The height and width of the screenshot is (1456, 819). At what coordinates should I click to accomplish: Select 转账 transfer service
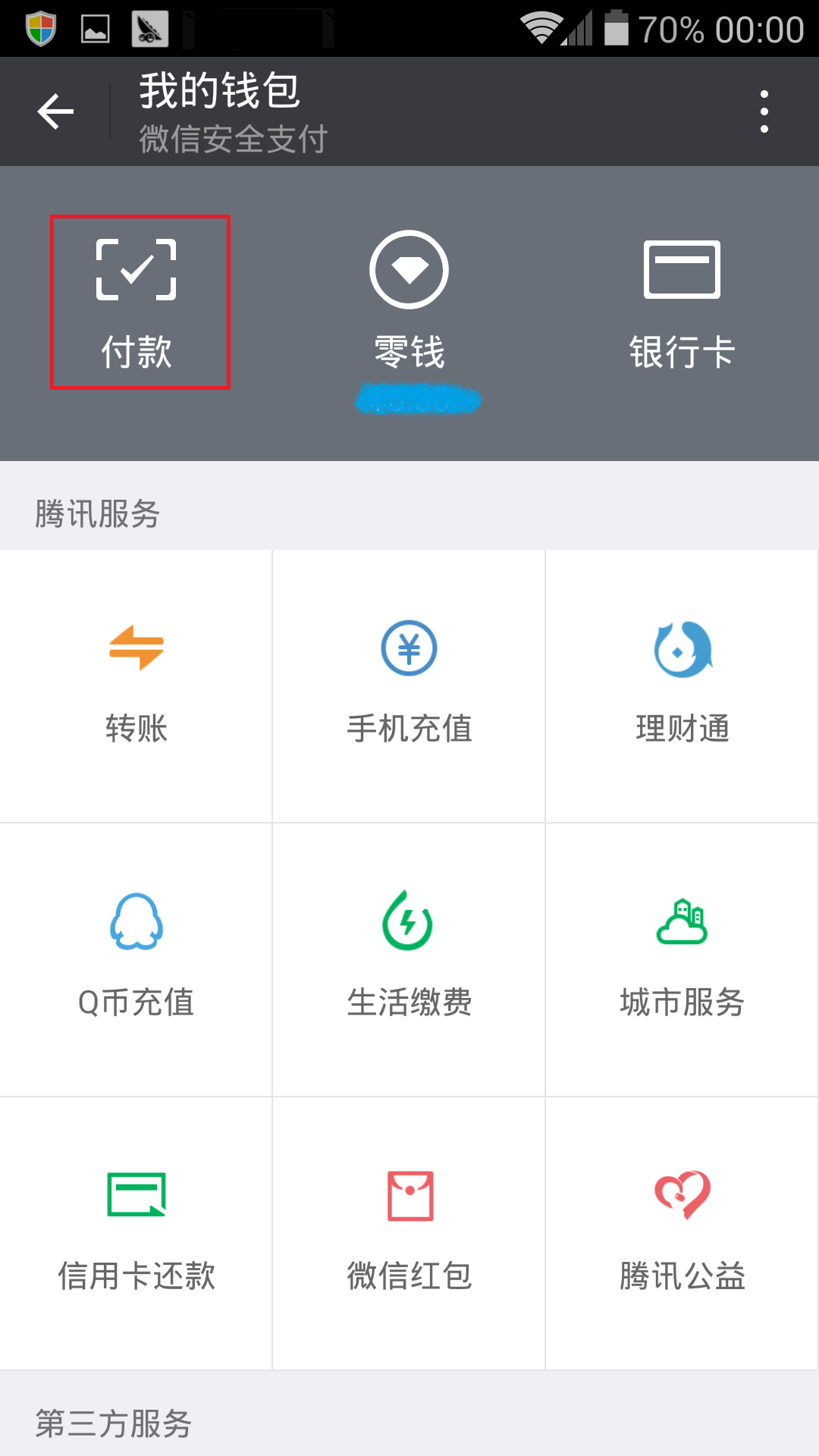[136, 686]
